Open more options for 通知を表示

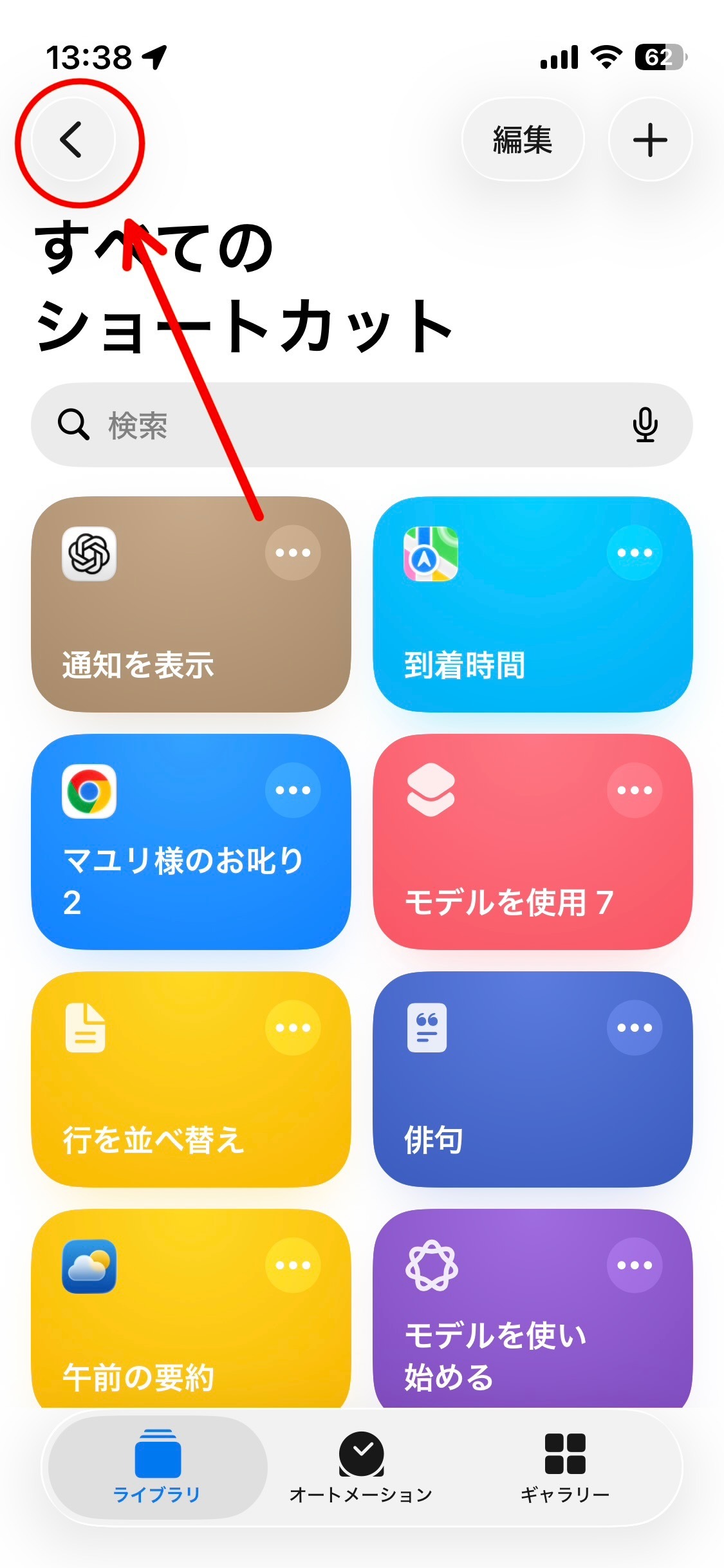point(293,552)
